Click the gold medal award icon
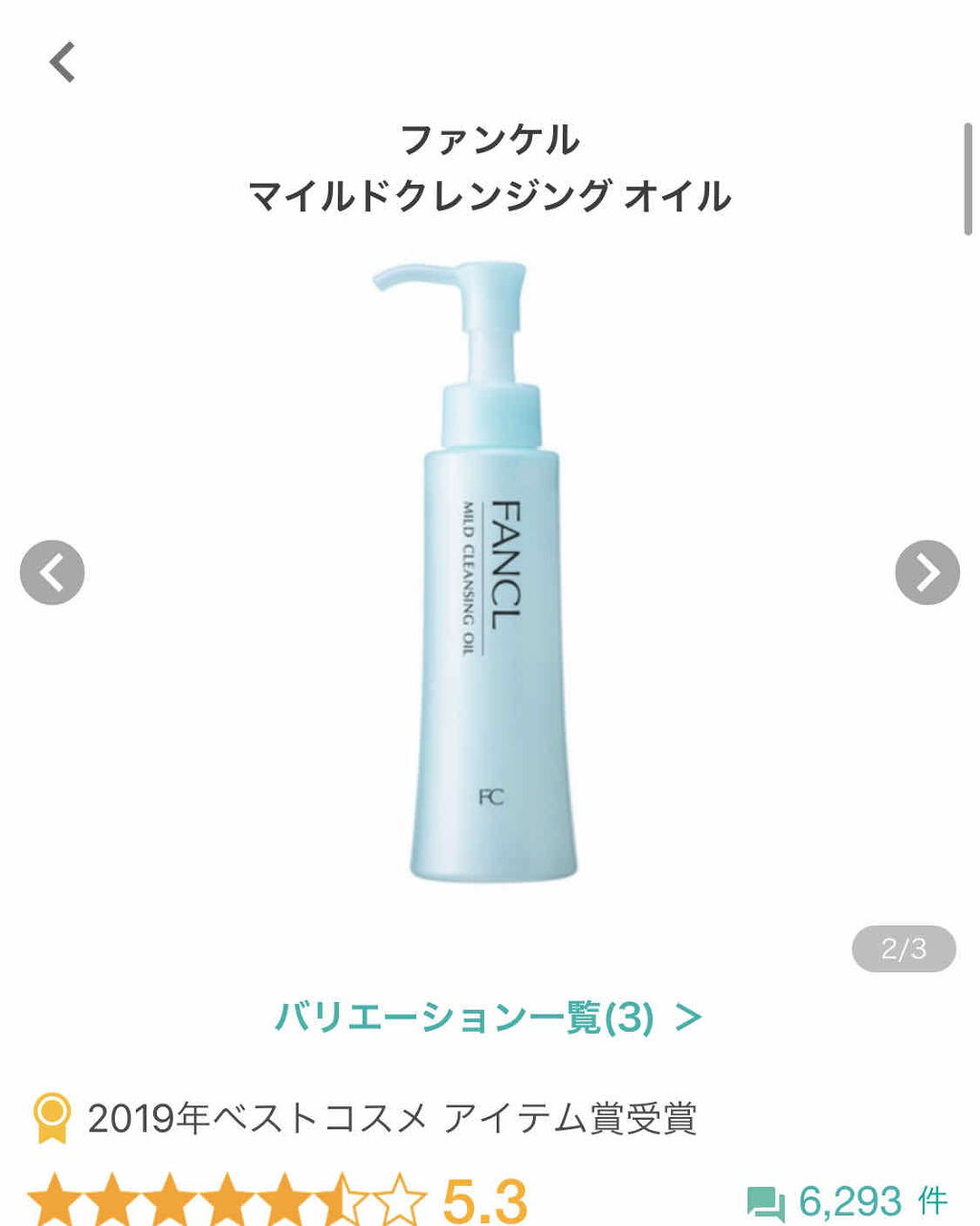 click(x=51, y=1116)
